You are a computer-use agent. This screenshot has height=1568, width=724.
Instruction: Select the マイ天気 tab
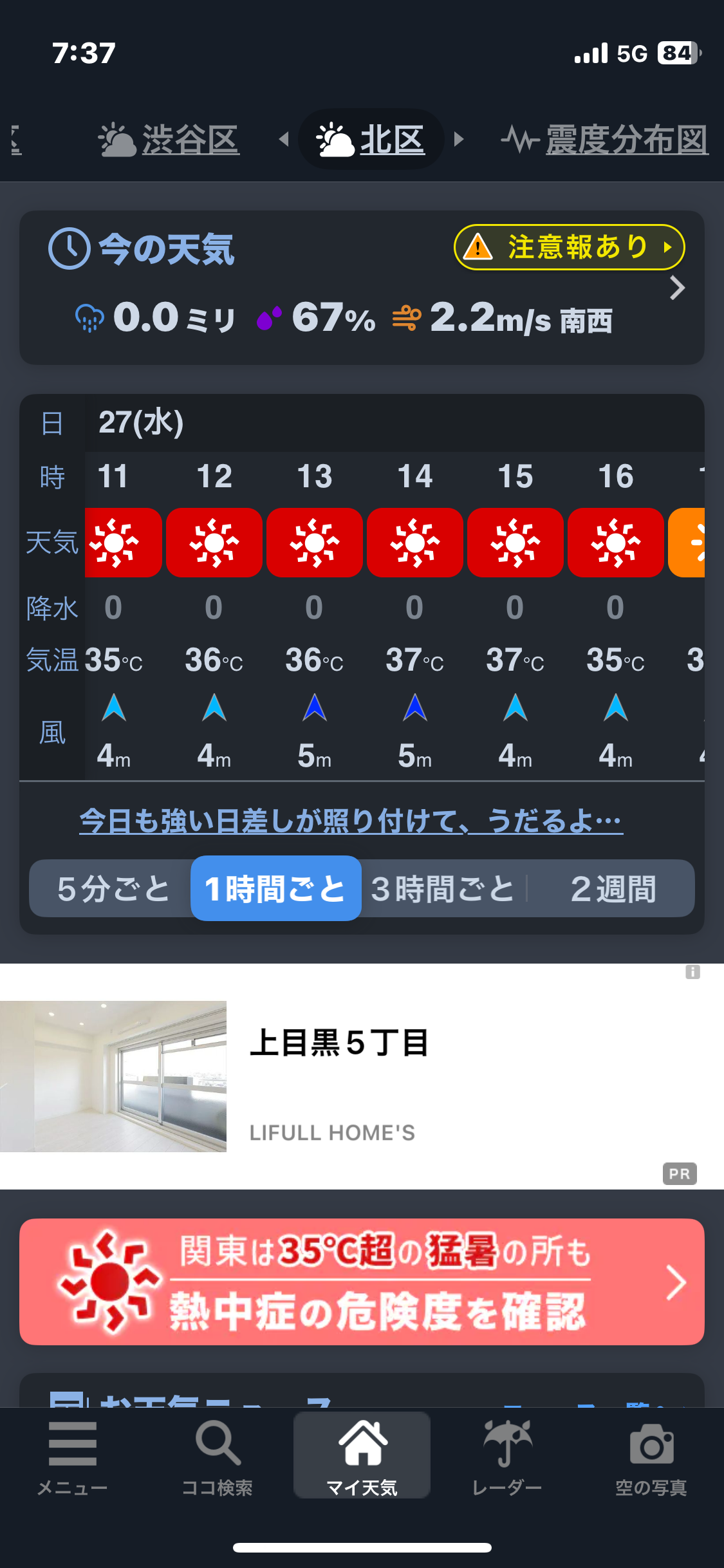point(362,1455)
